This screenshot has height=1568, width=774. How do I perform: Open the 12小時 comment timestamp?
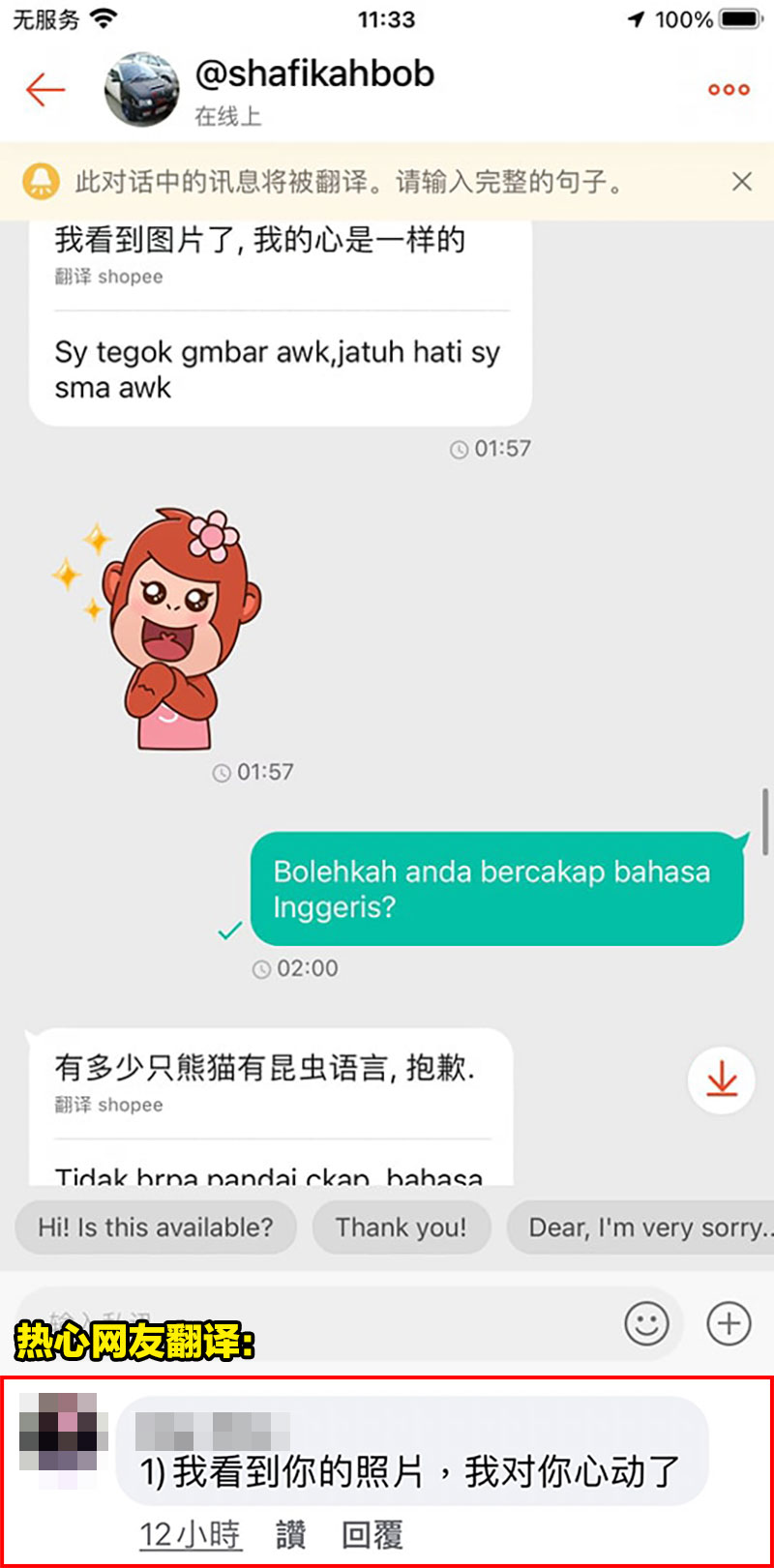tap(190, 1534)
